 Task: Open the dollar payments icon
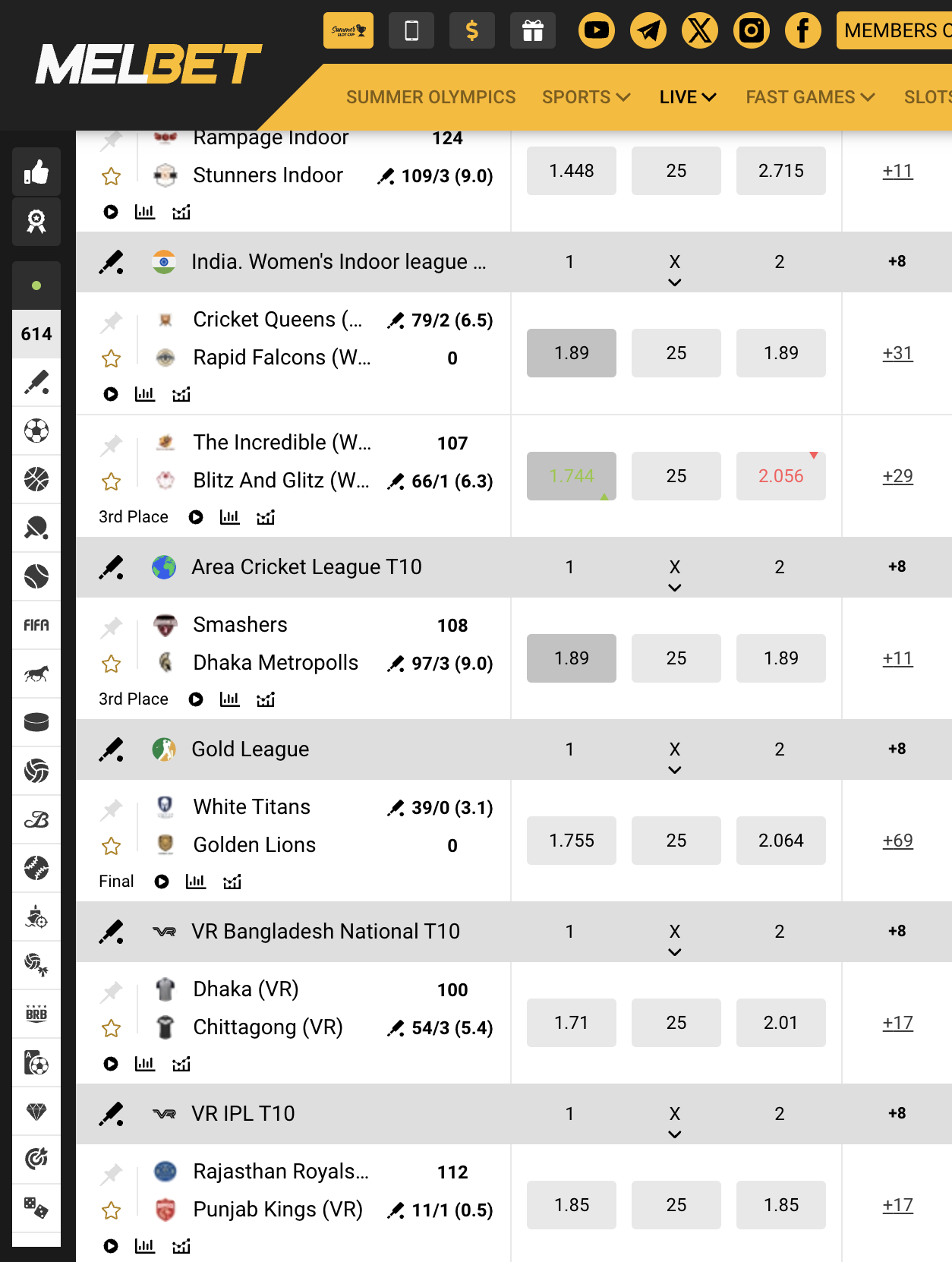471,30
